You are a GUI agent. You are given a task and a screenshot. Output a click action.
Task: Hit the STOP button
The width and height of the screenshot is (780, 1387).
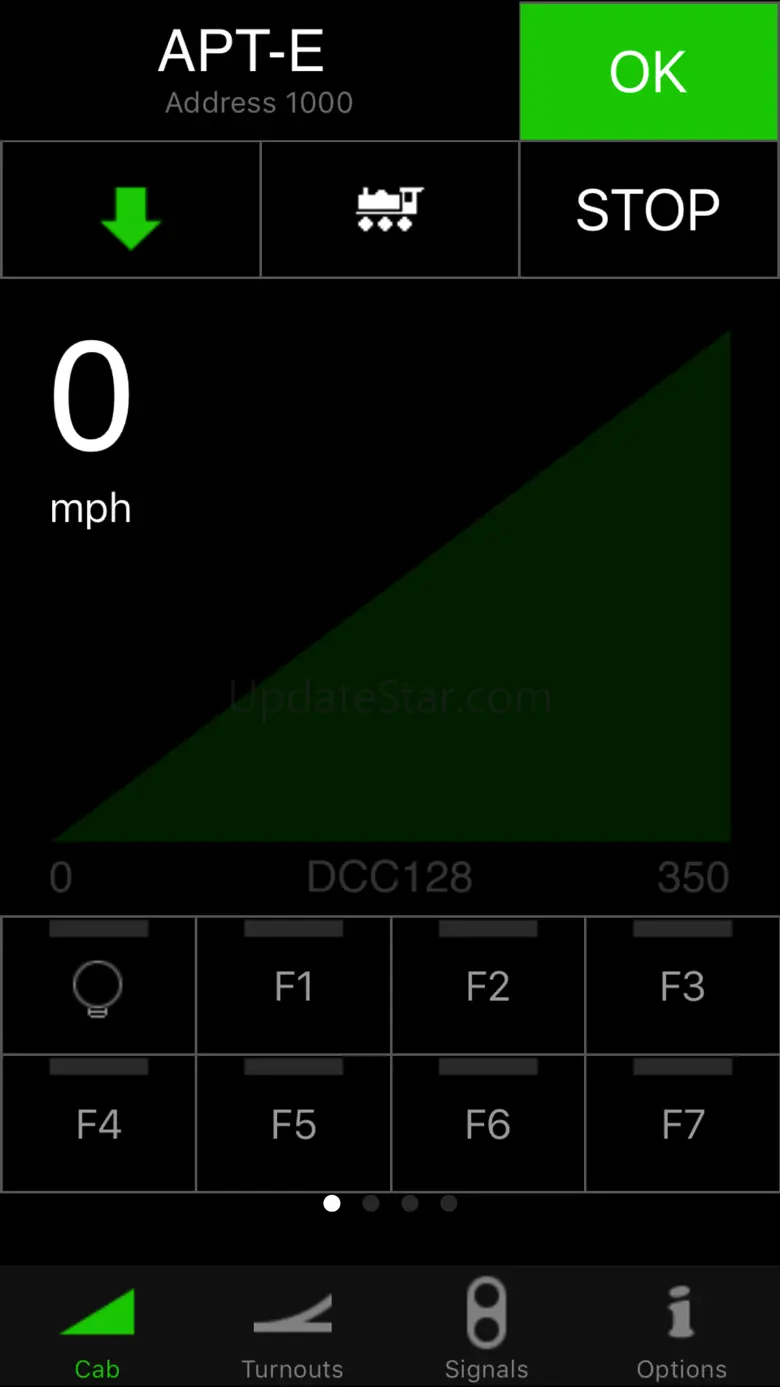pos(648,210)
